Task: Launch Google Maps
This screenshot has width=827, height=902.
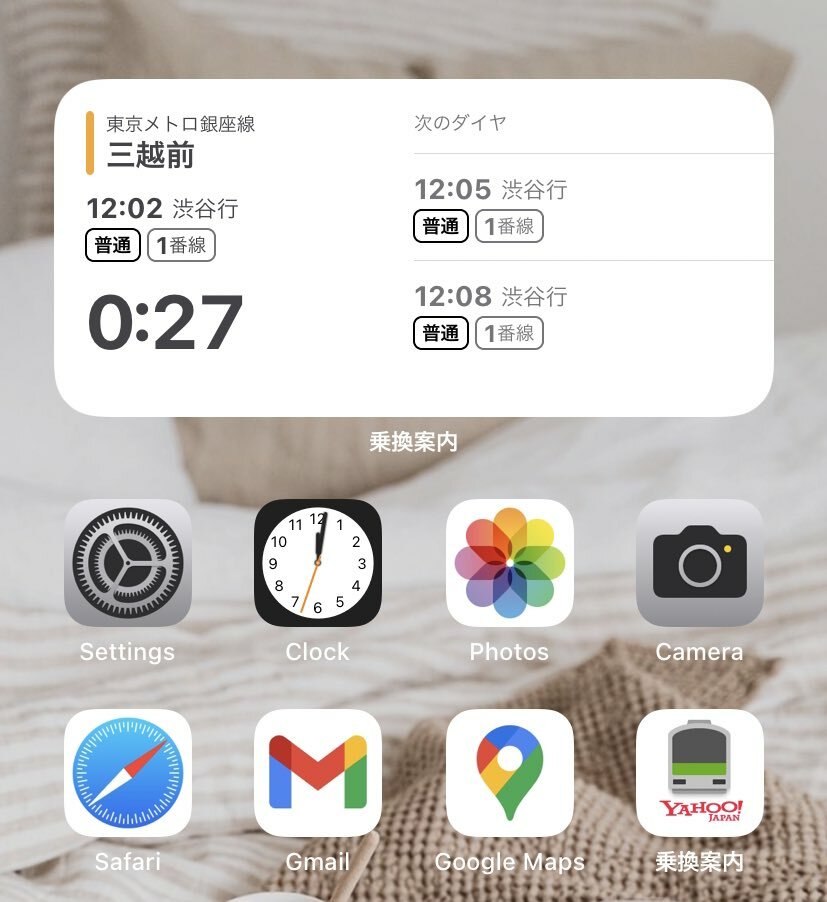Action: tap(509, 772)
